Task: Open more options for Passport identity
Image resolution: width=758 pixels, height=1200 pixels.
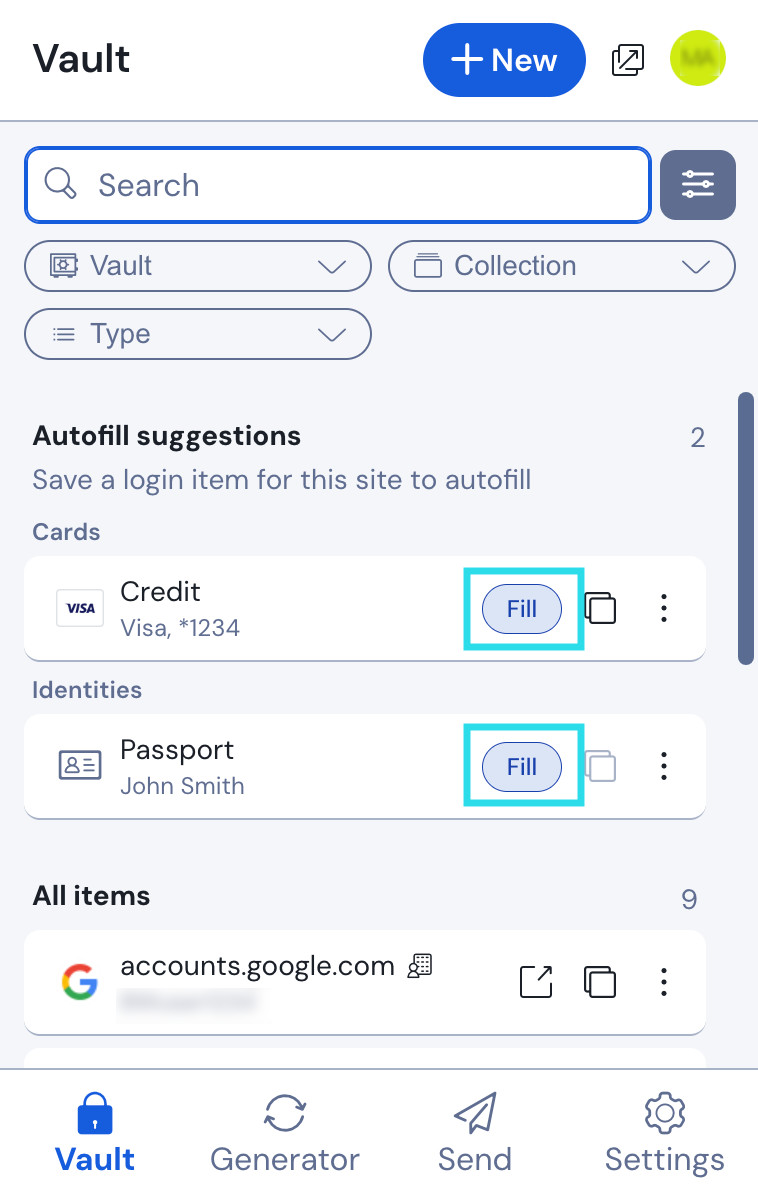Action: click(664, 767)
